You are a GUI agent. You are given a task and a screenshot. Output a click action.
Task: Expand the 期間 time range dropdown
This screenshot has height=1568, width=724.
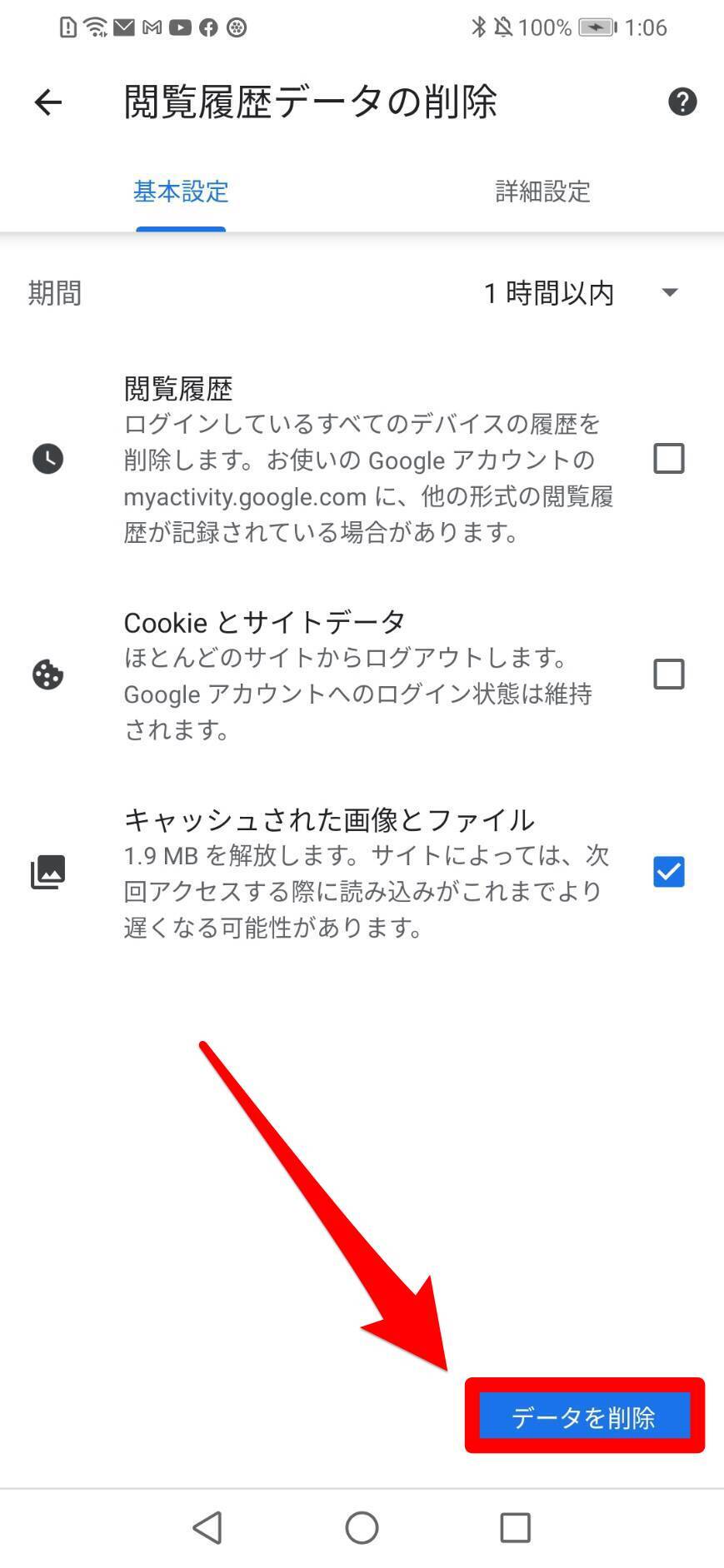pos(583,293)
